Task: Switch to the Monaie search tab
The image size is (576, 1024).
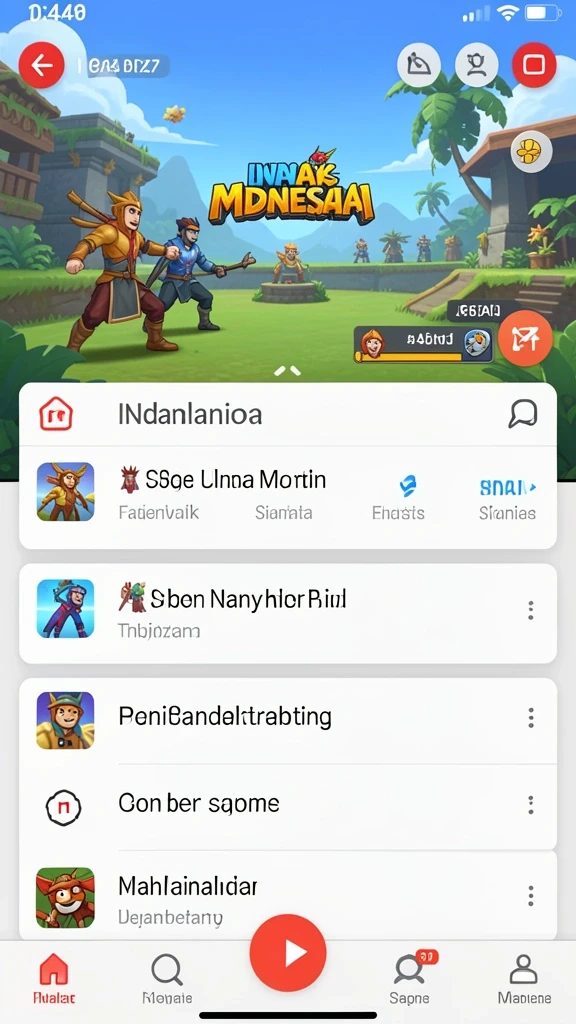Action: pos(167,978)
